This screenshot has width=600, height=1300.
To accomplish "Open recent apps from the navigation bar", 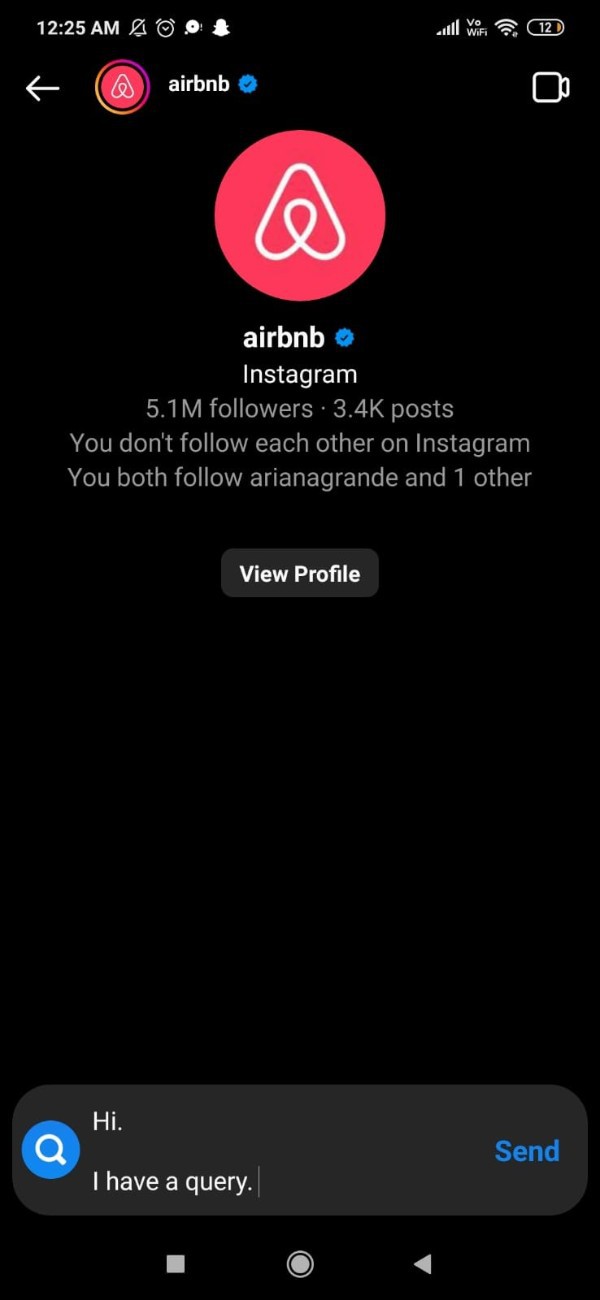I will point(175,1264).
